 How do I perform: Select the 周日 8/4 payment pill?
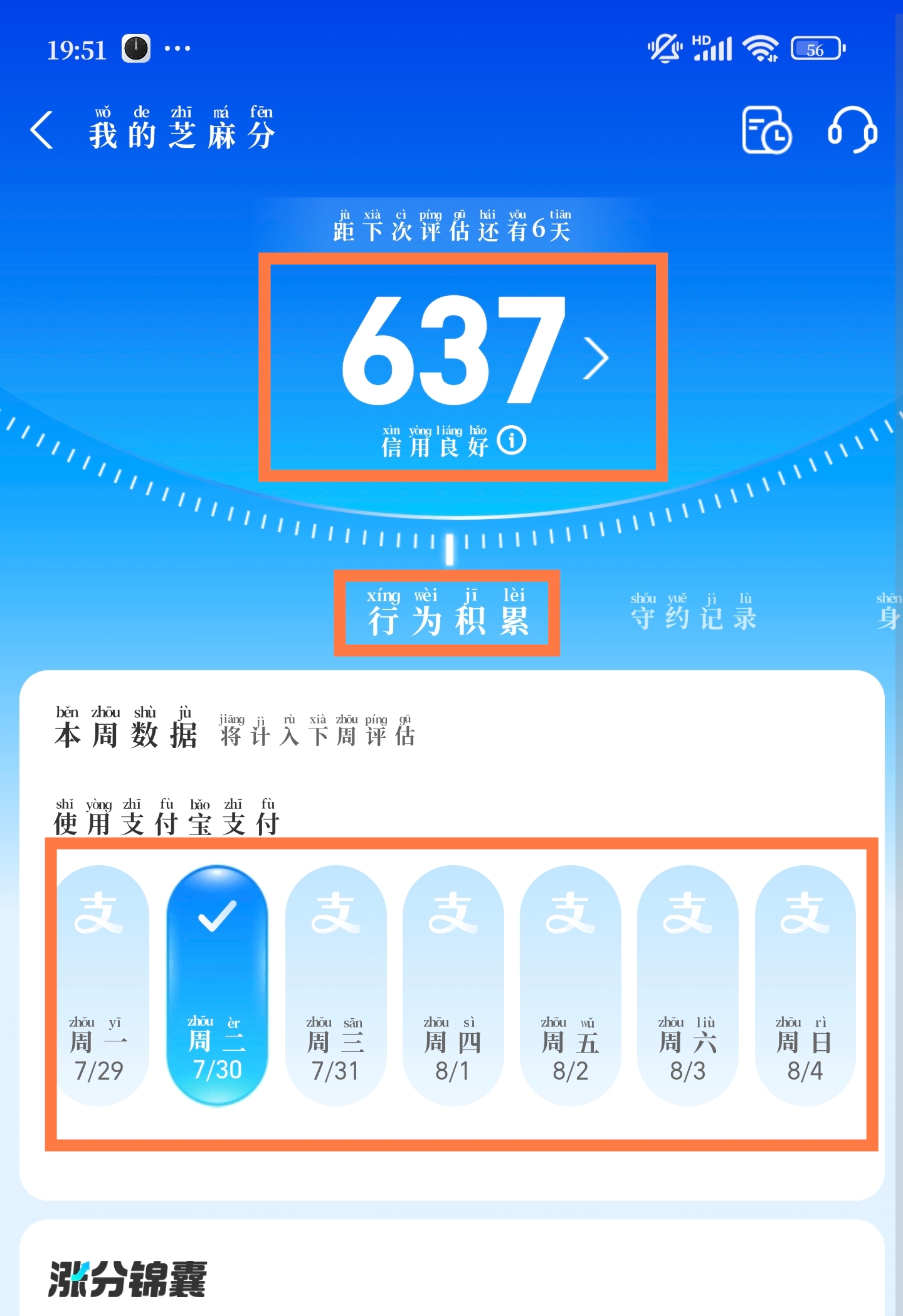(x=805, y=984)
